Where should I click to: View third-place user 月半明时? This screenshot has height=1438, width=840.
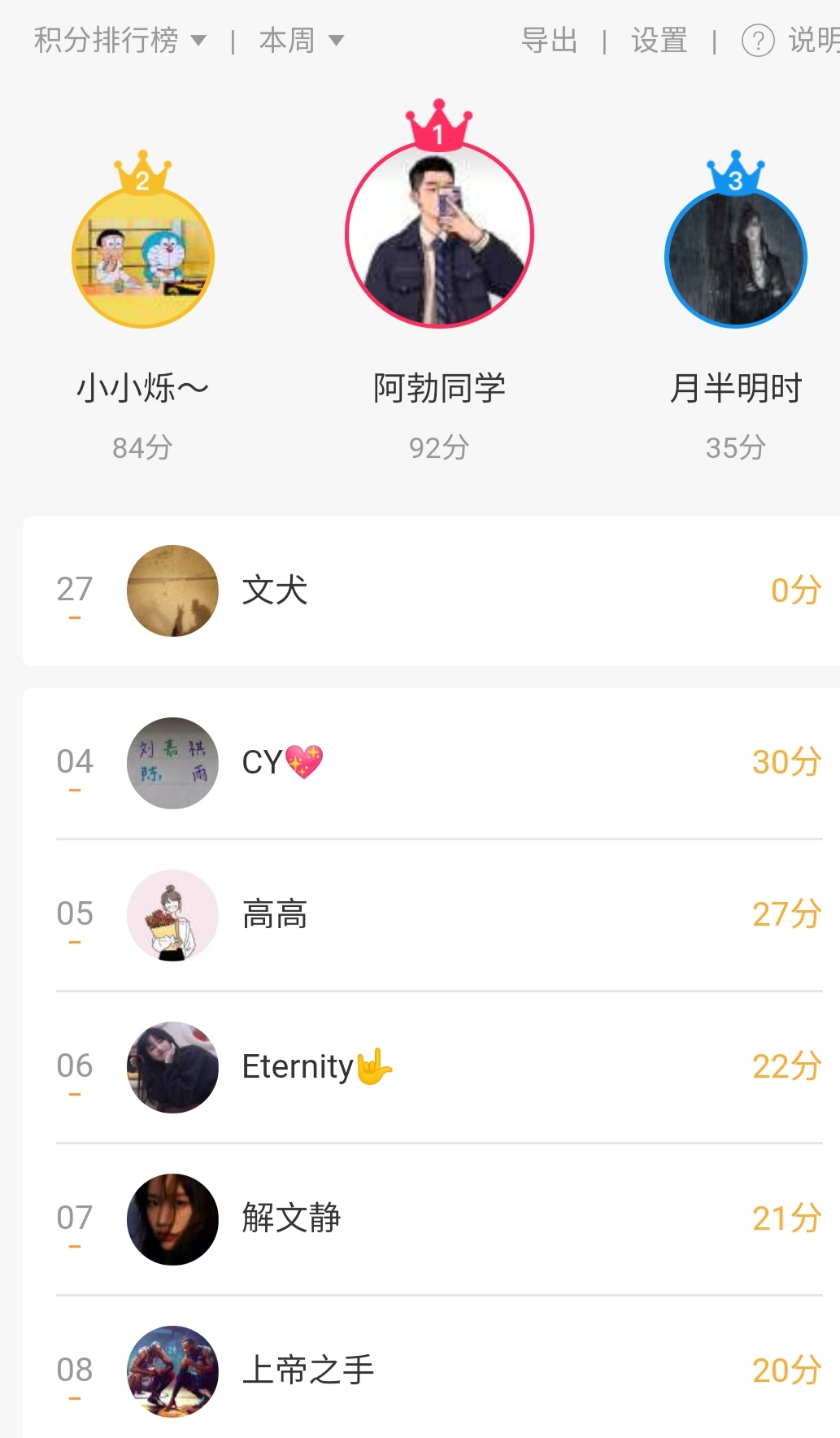(735, 259)
